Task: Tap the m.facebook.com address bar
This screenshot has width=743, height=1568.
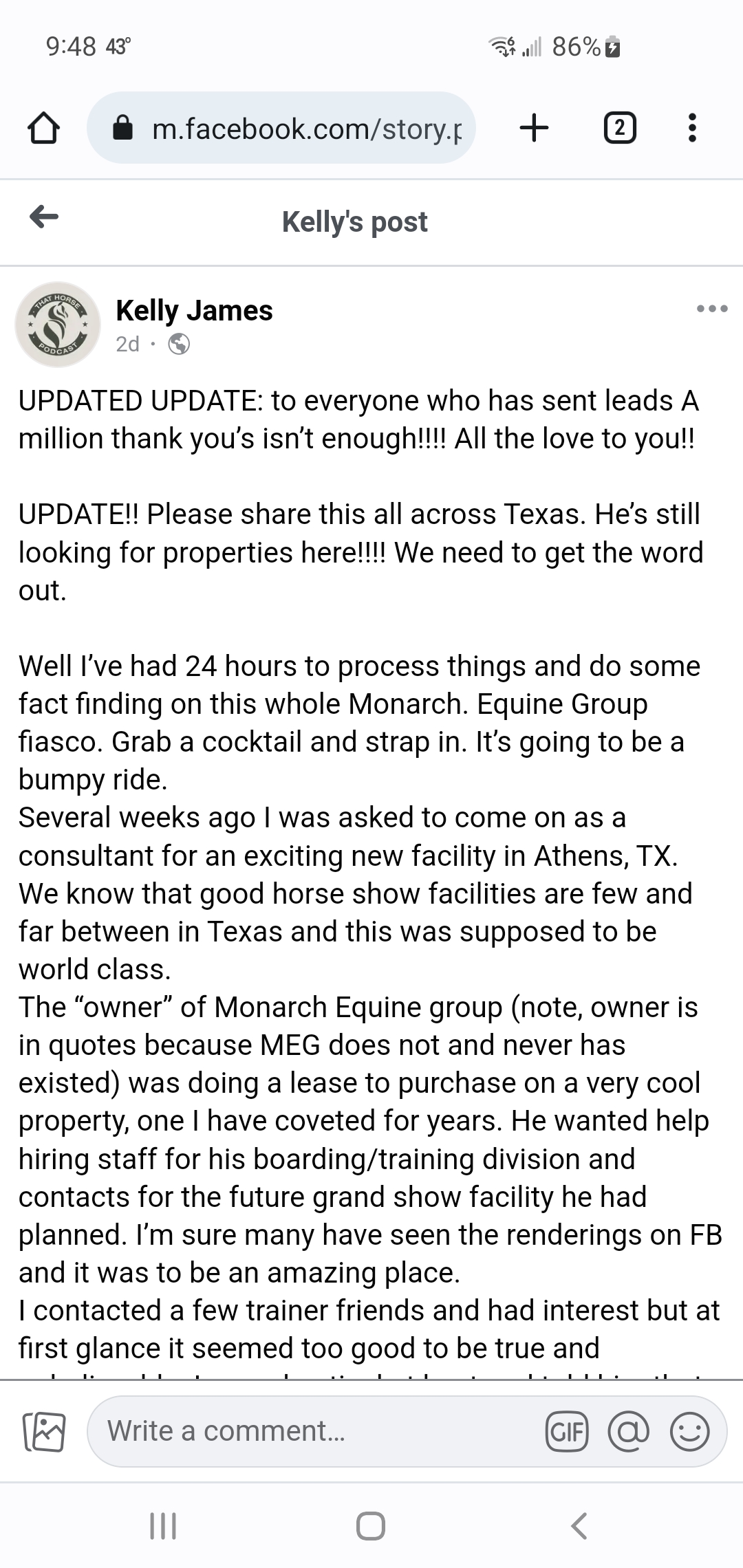Action: (x=281, y=128)
